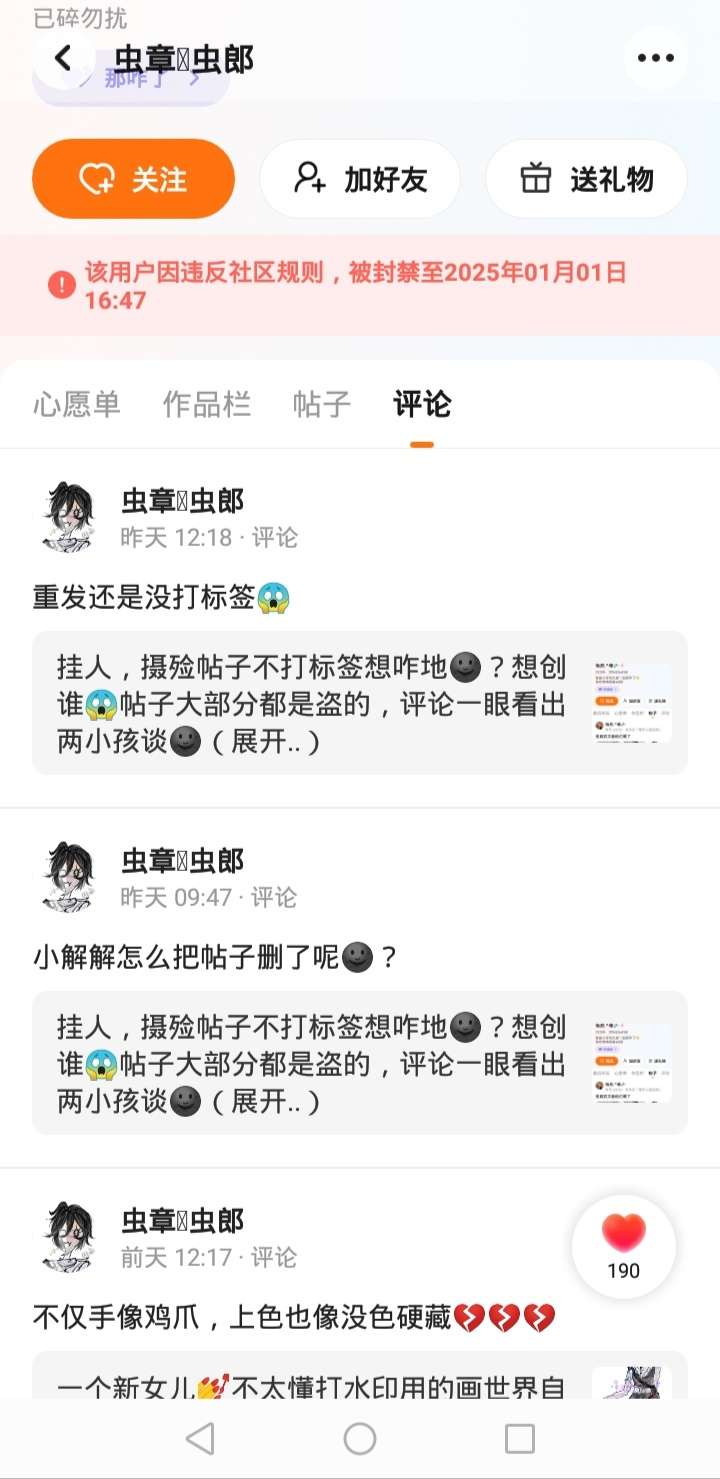Switch to the 心愿单 tab

click(77, 404)
